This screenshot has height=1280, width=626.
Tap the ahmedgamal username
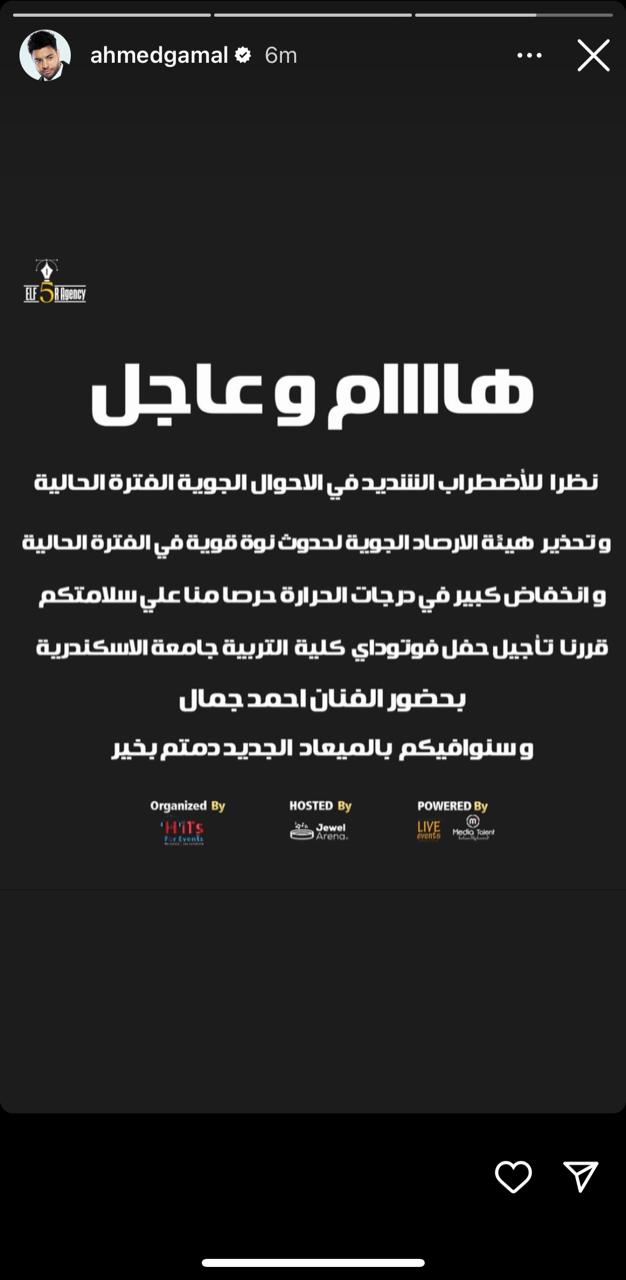tap(159, 55)
